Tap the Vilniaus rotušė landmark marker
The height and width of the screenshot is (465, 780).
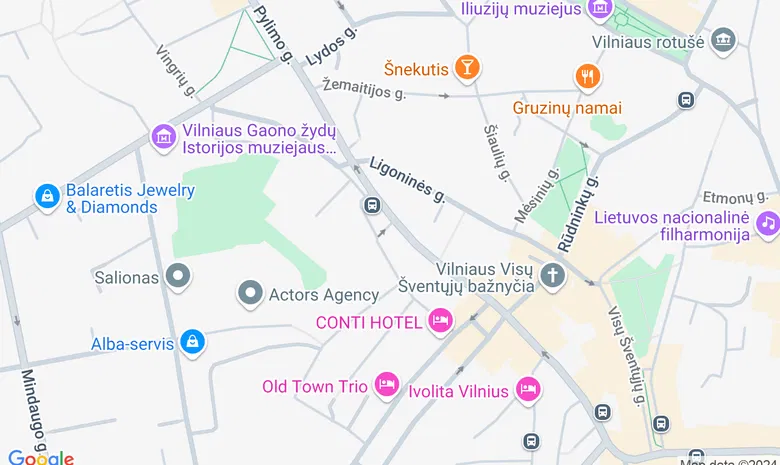725,41
